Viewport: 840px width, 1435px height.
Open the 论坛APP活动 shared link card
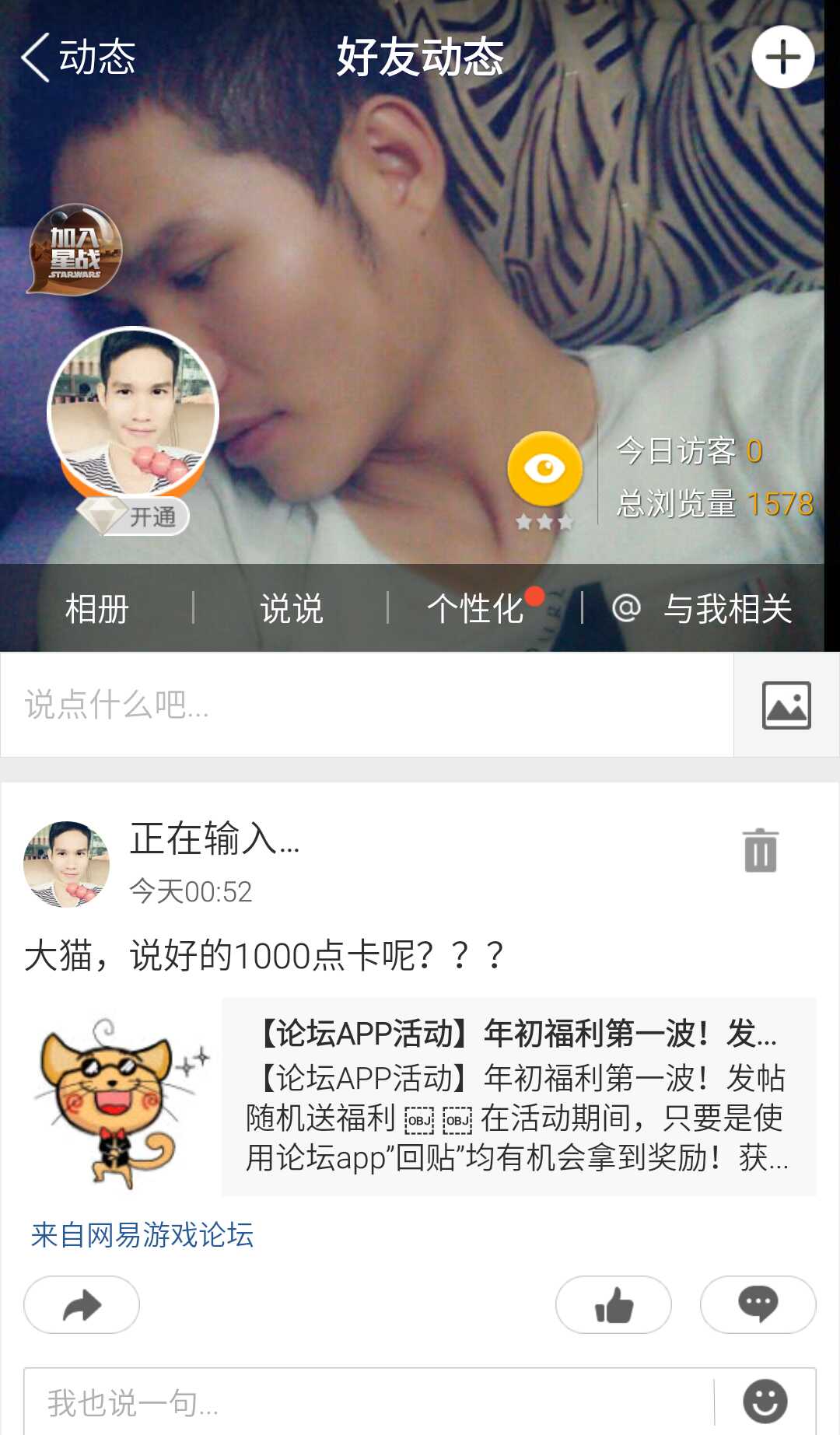[x=518, y=1097]
